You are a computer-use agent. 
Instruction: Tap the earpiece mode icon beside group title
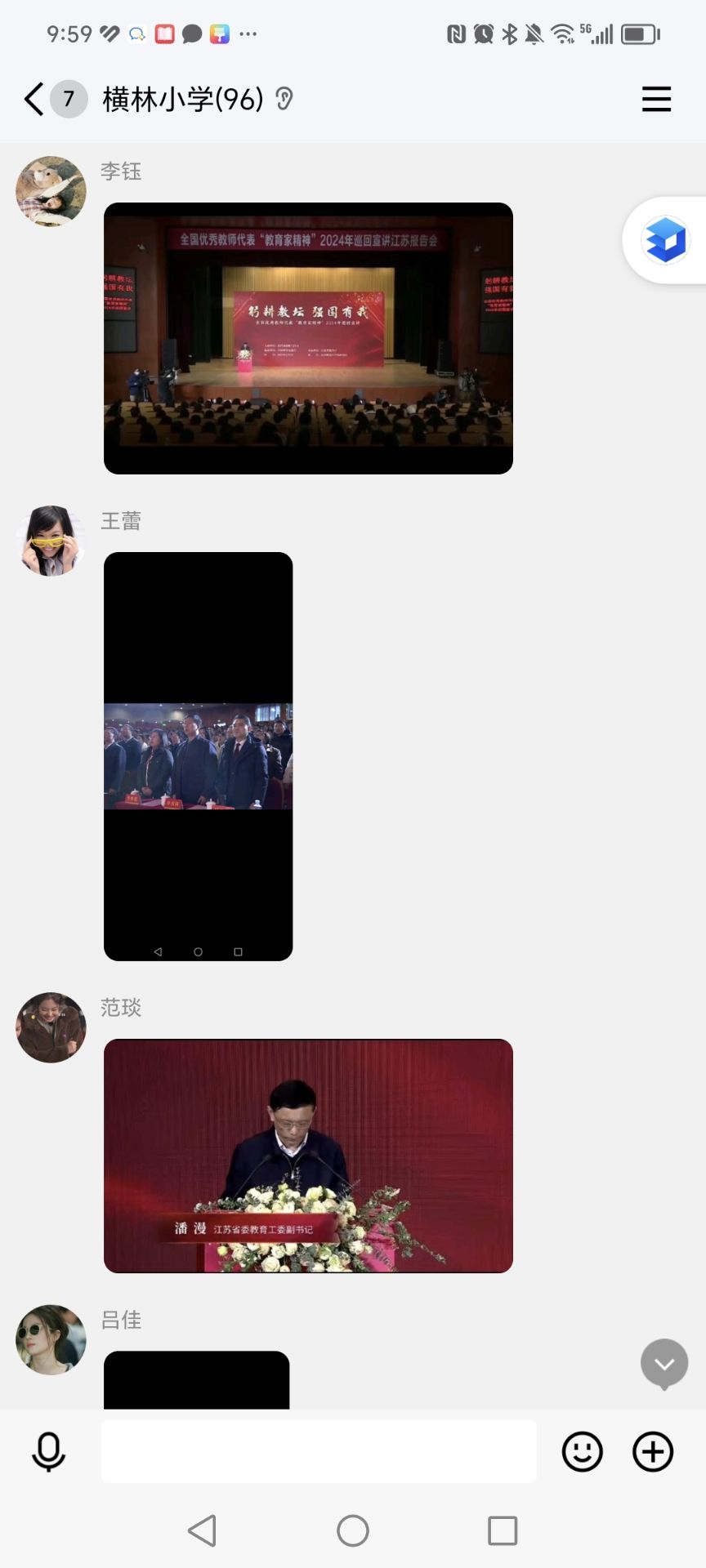(x=284, y=100)
